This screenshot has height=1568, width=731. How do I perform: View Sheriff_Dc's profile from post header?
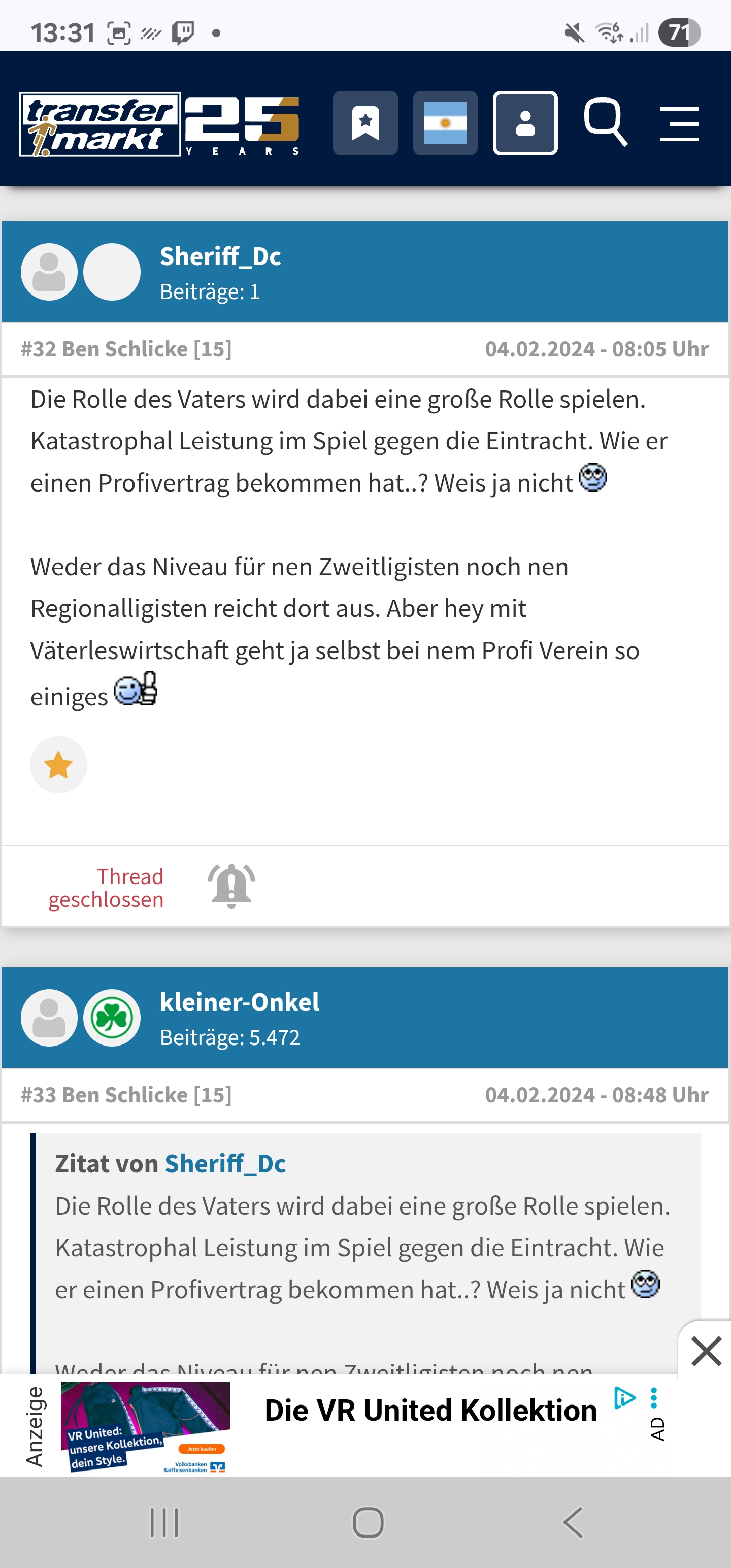220,256
